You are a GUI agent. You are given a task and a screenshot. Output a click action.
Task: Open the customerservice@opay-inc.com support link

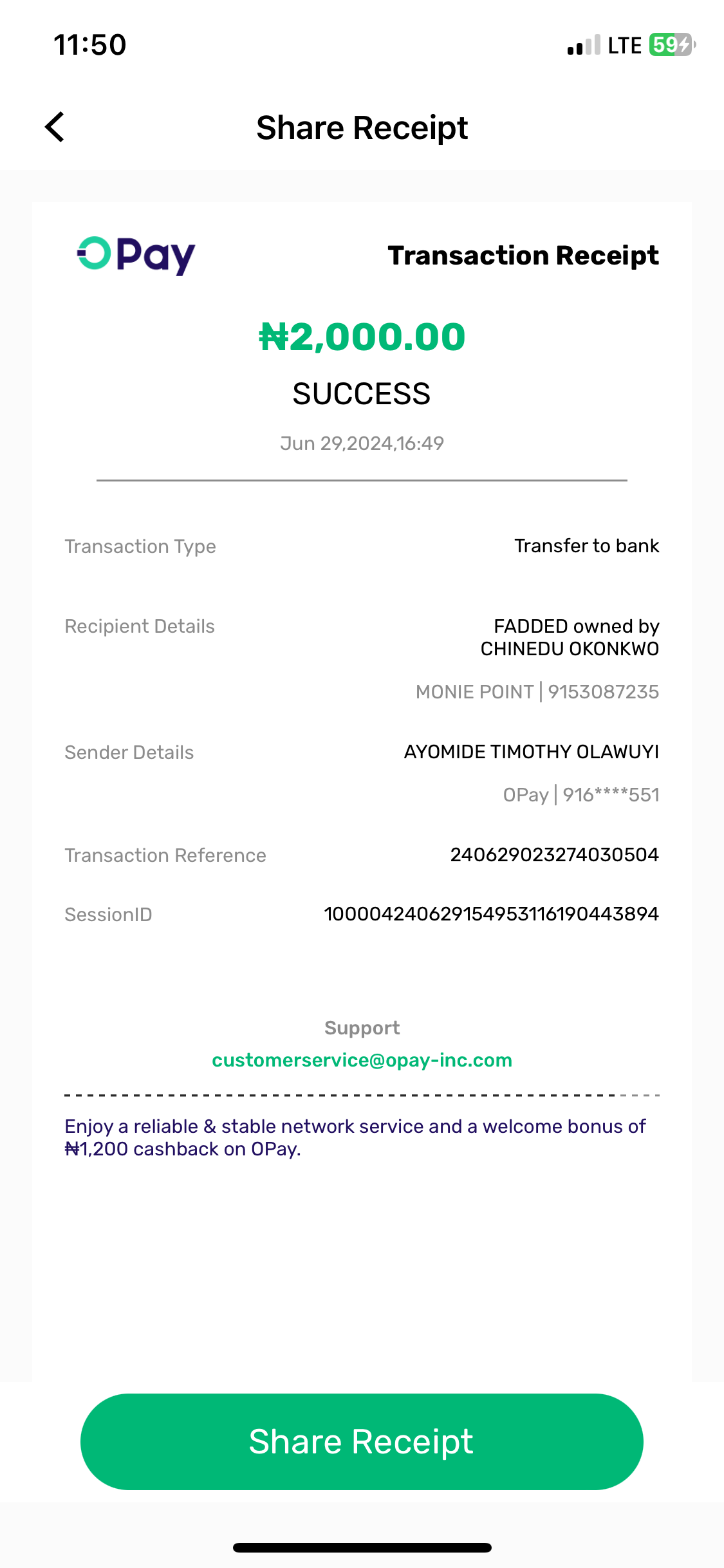pos(362,1060)
